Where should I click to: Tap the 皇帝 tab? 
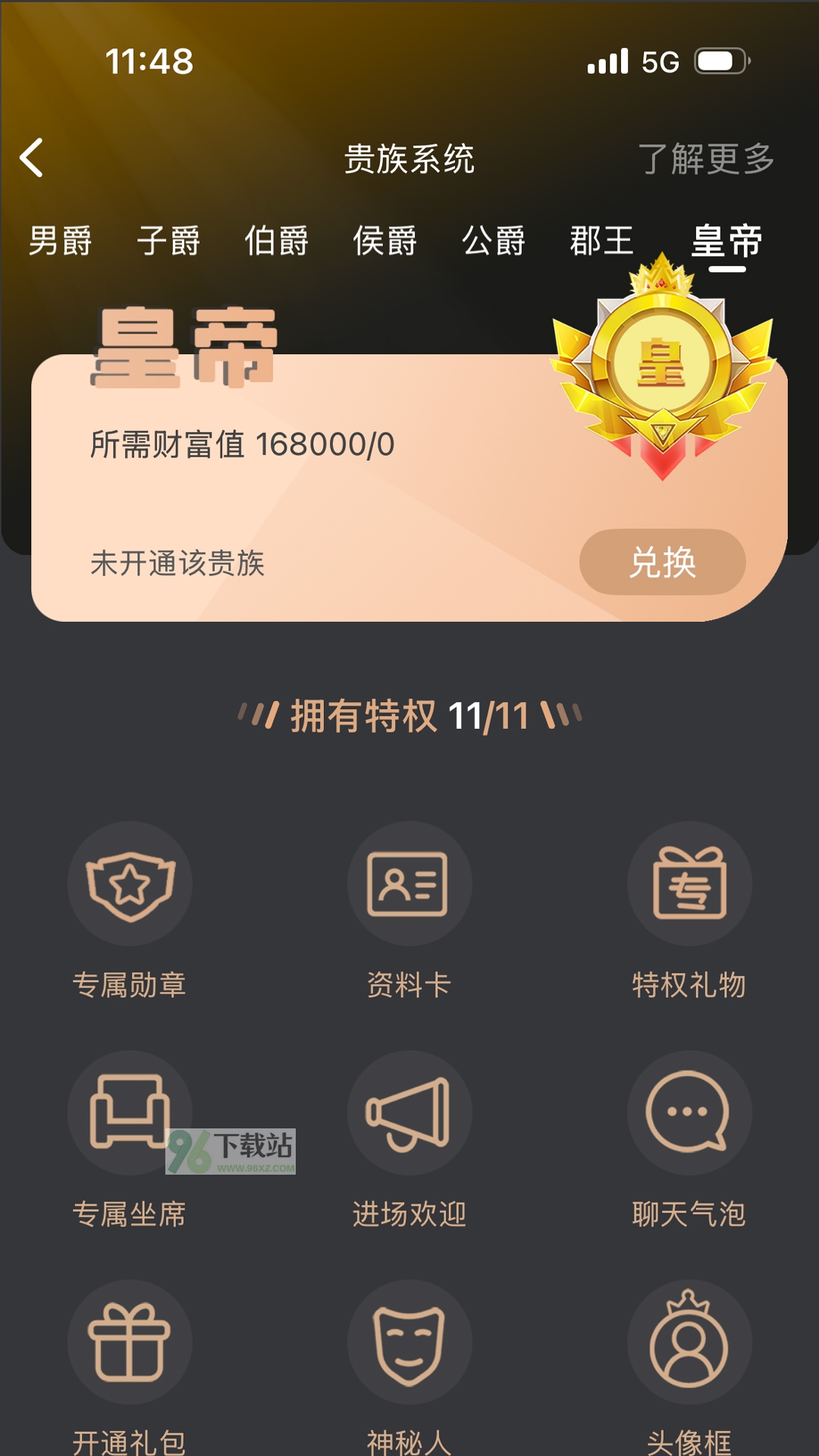click(x=726, y=243)
